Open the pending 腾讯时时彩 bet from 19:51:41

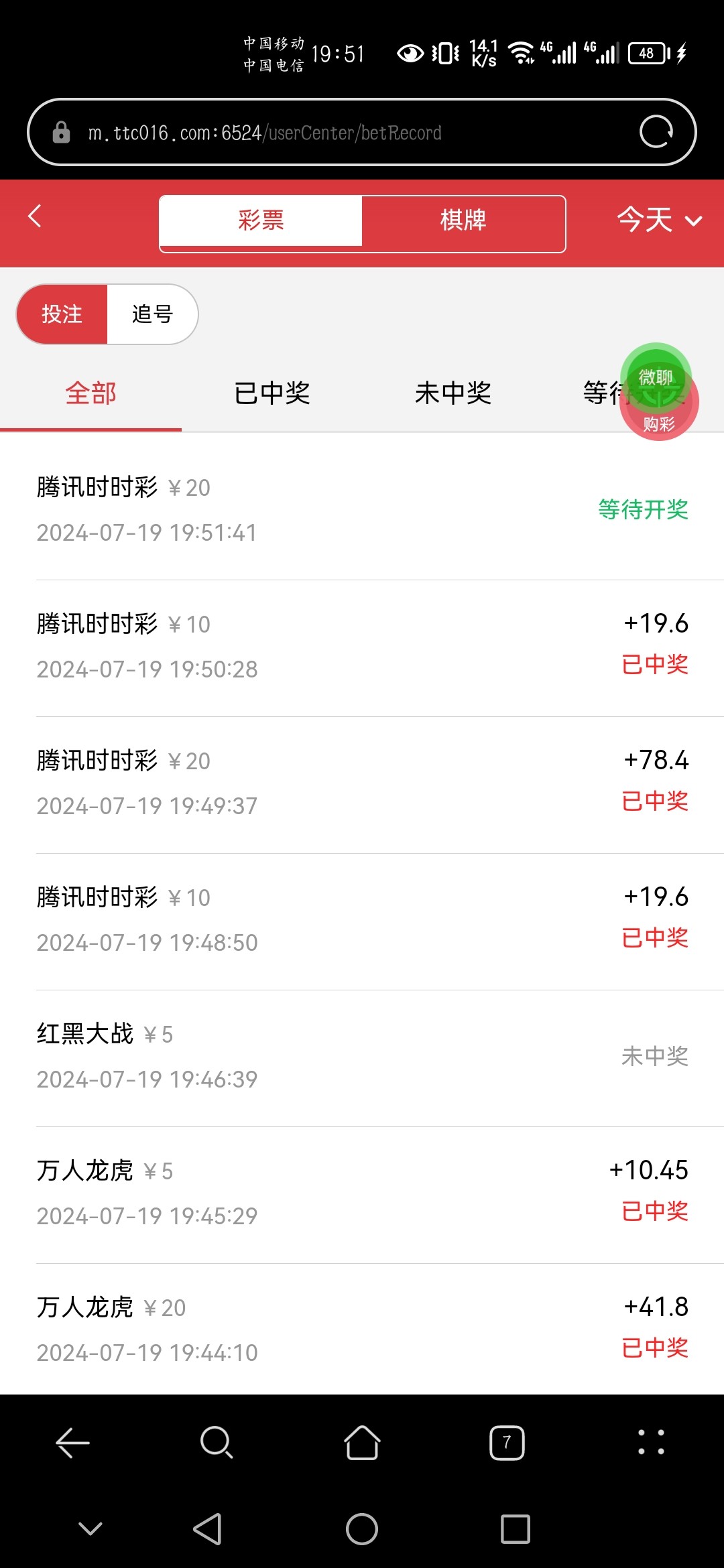pos(362,510)
